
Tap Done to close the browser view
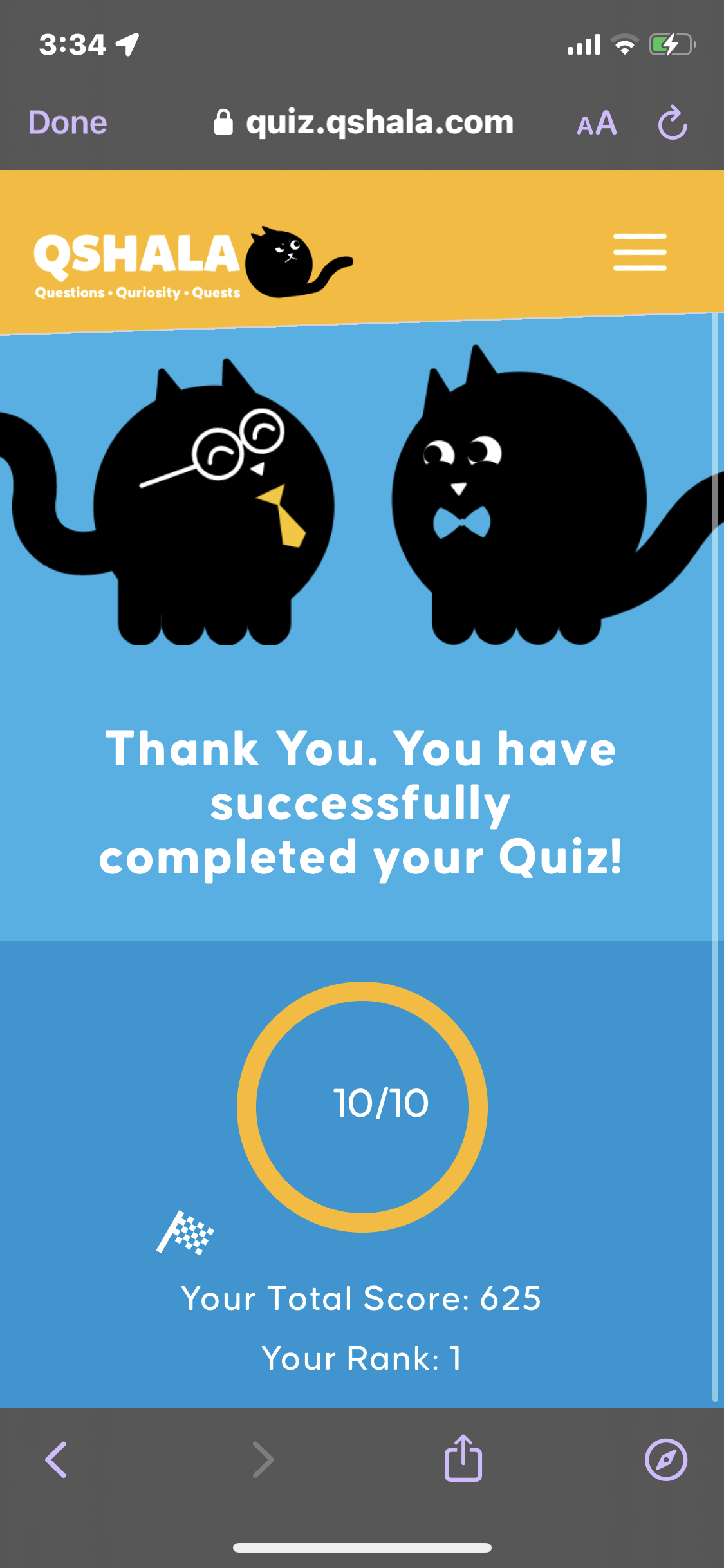[x=68, y=122]
